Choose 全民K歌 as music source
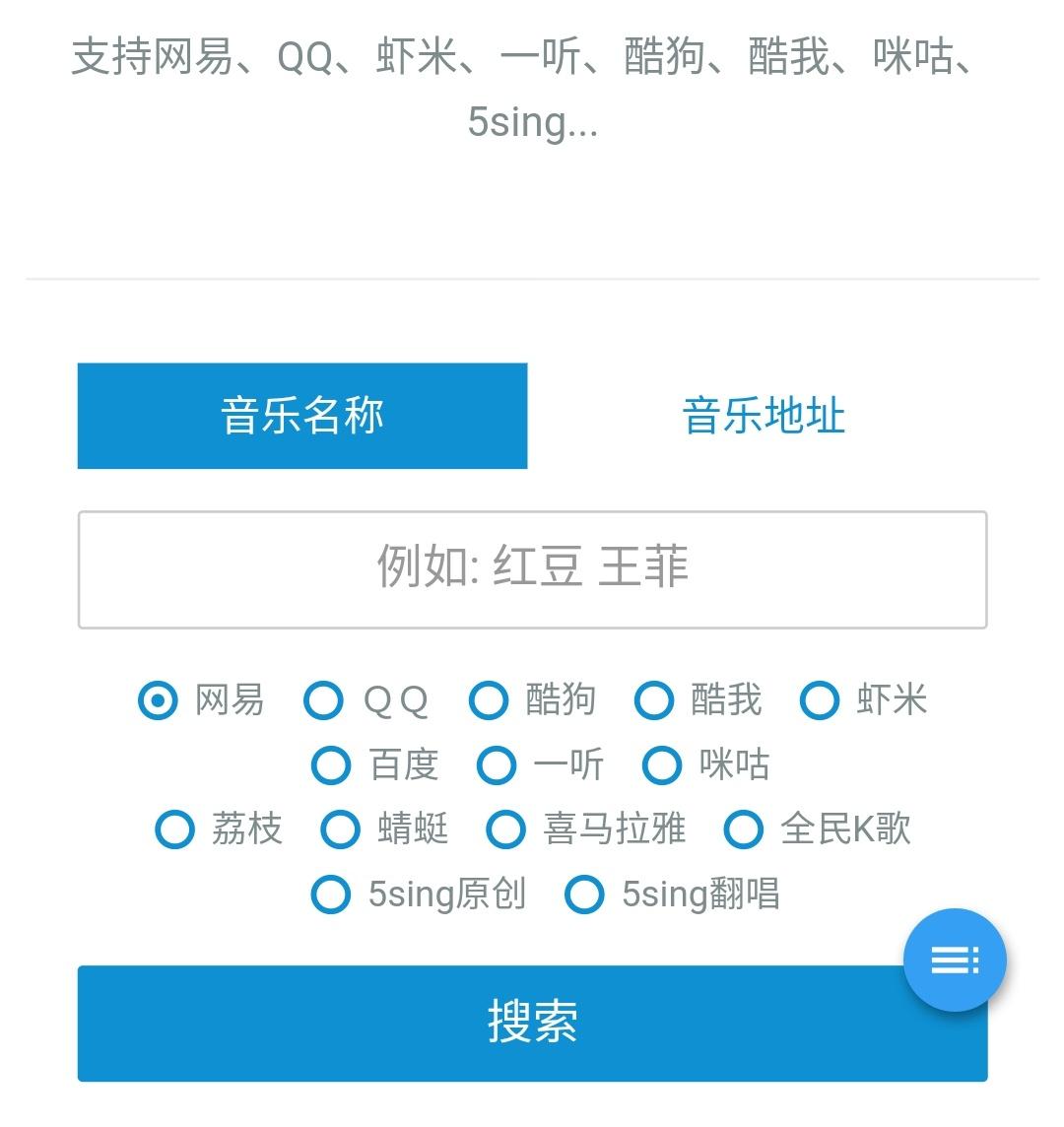The height and width of the screenshot is (1127, 1064). pyautogui.click(x=743, y=829)
